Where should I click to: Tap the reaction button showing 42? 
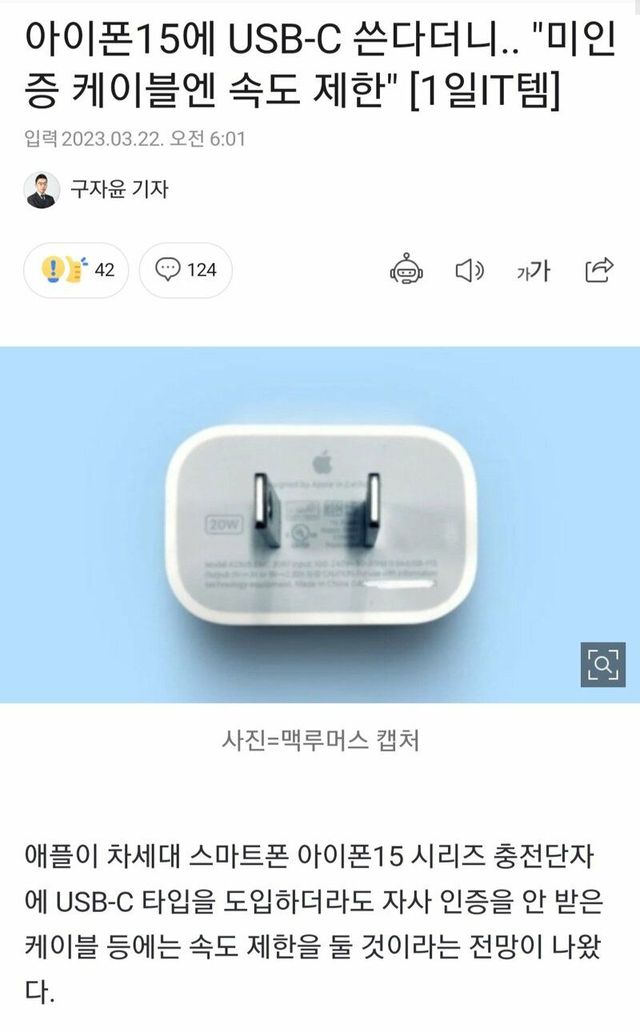pos(77,269)
